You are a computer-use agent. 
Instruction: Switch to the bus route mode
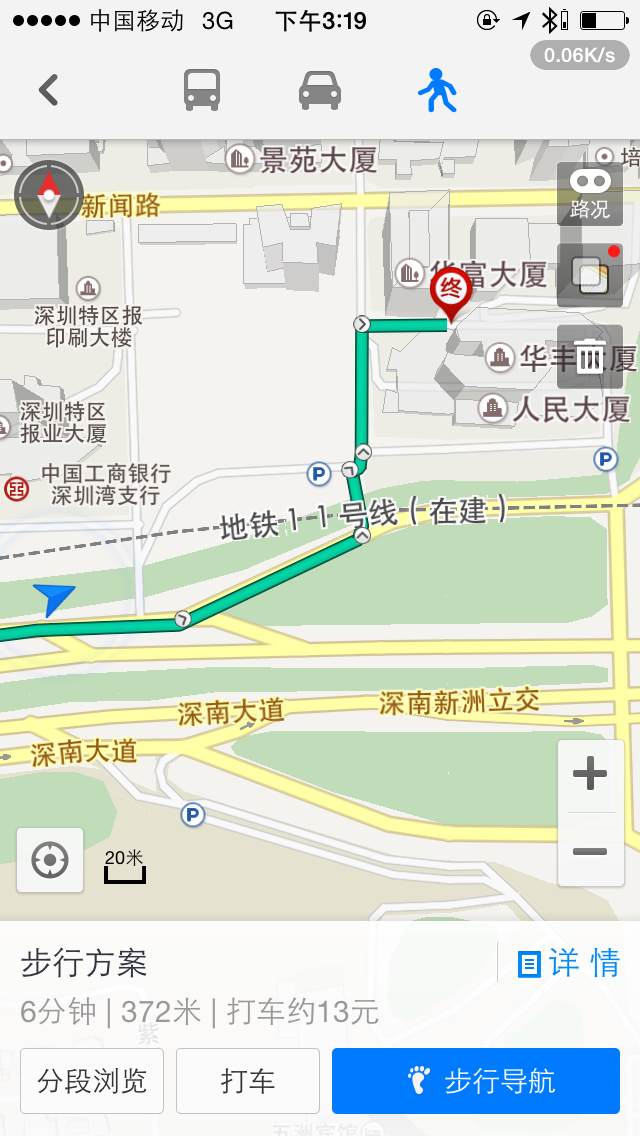coord(201,90)
